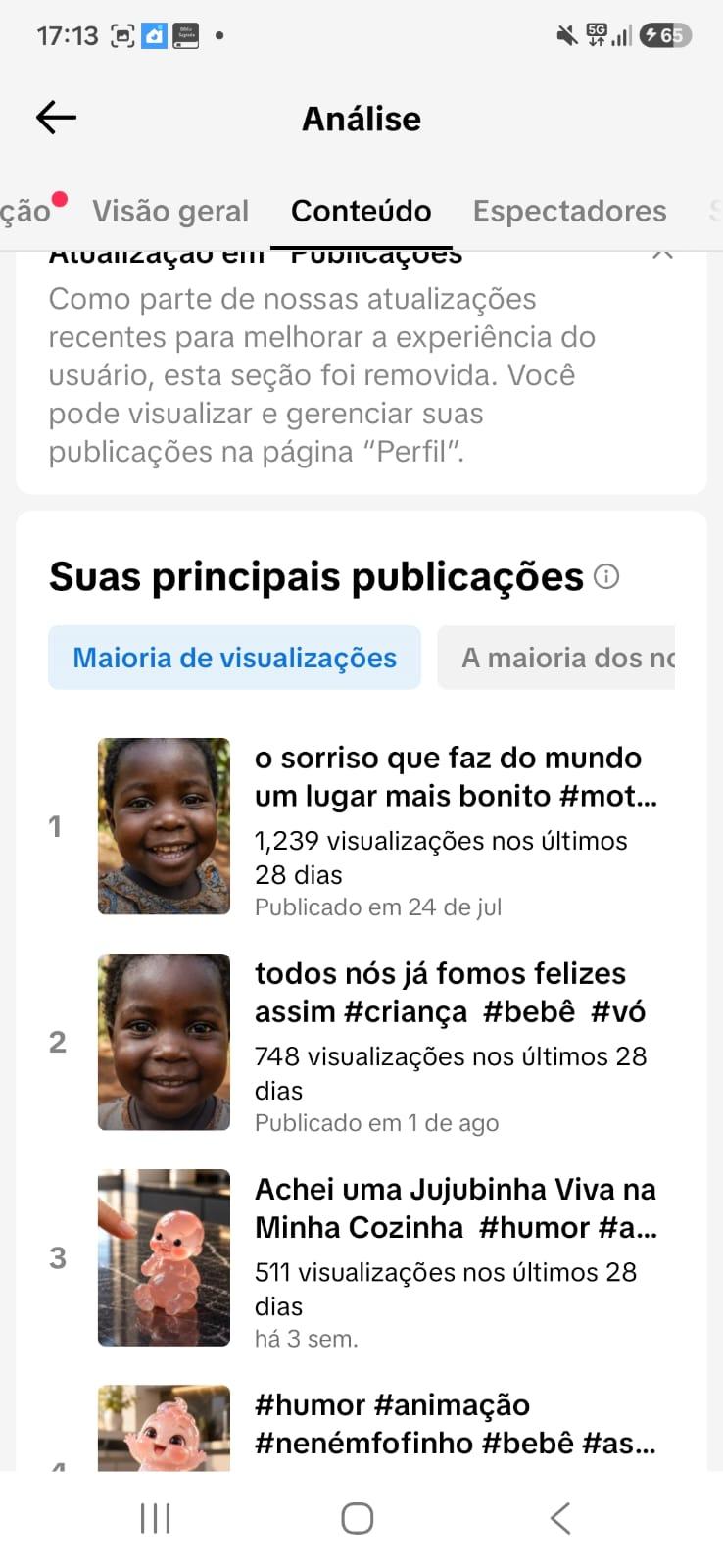
Task: Switch to the Visão geral tab
Action: click(x=170, y=211)
